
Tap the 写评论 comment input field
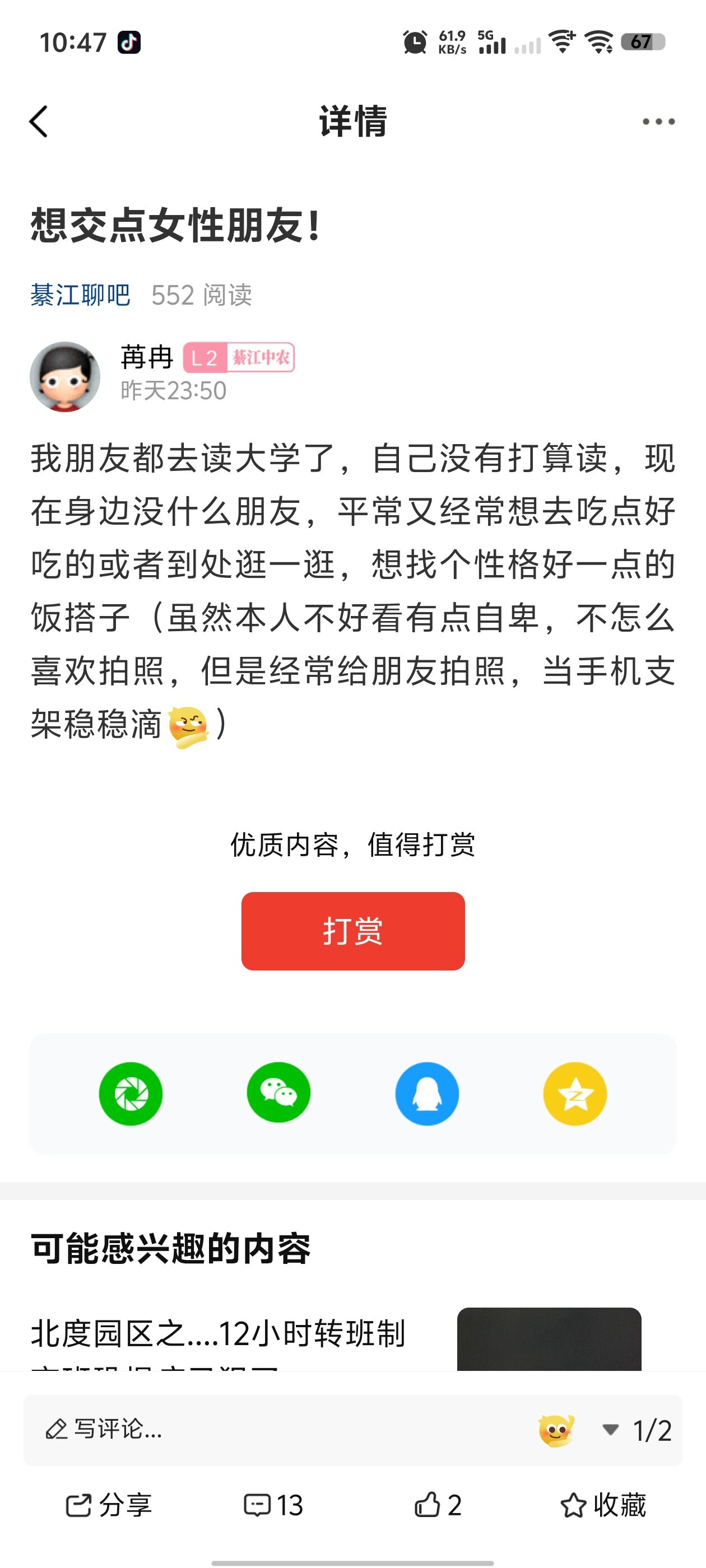click(x=244, y=1429)
